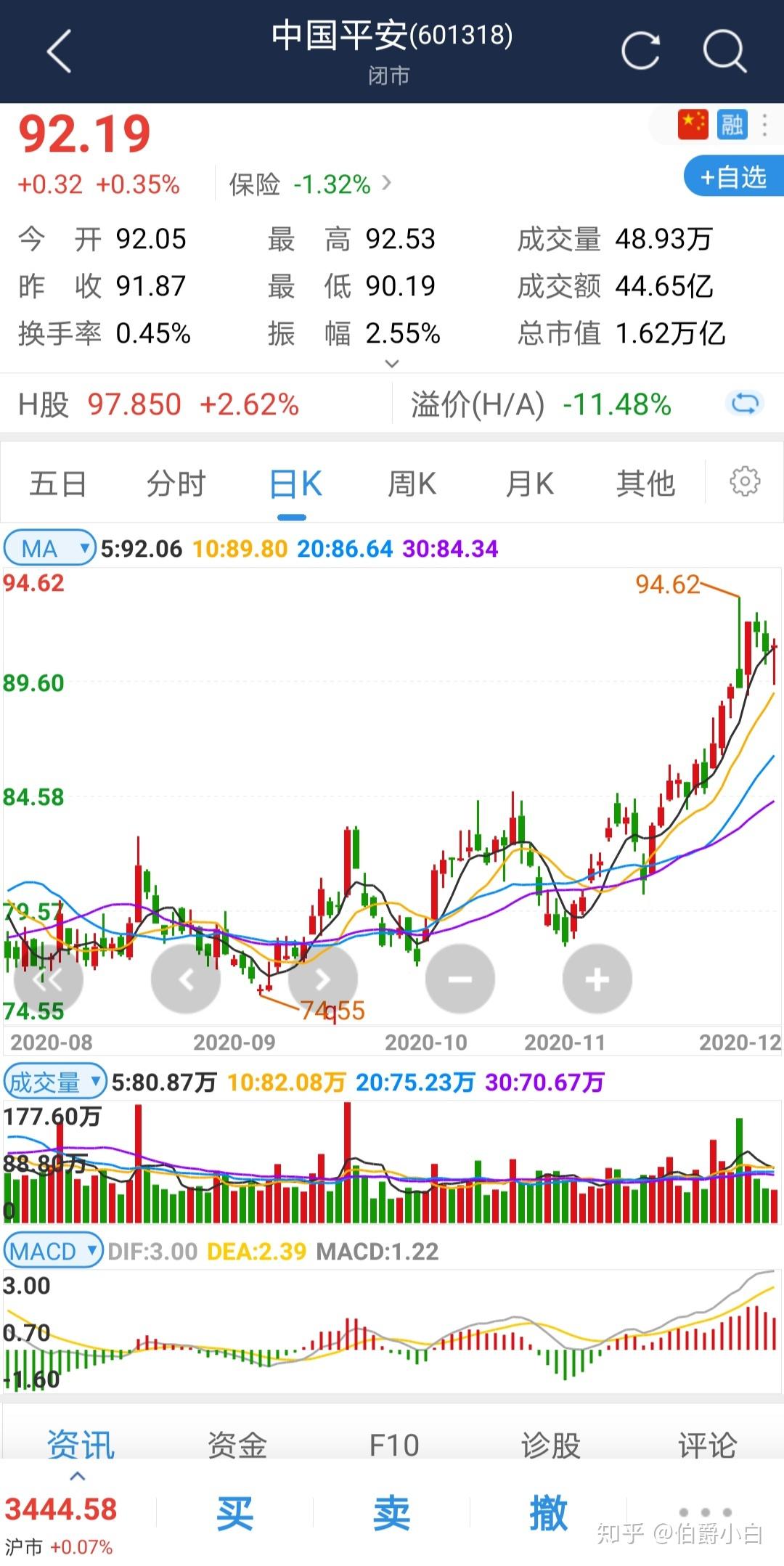Pan chart left with the left arrow
Image resolution: width=784 pixels, height=1566 pixels.
point(186,978)
